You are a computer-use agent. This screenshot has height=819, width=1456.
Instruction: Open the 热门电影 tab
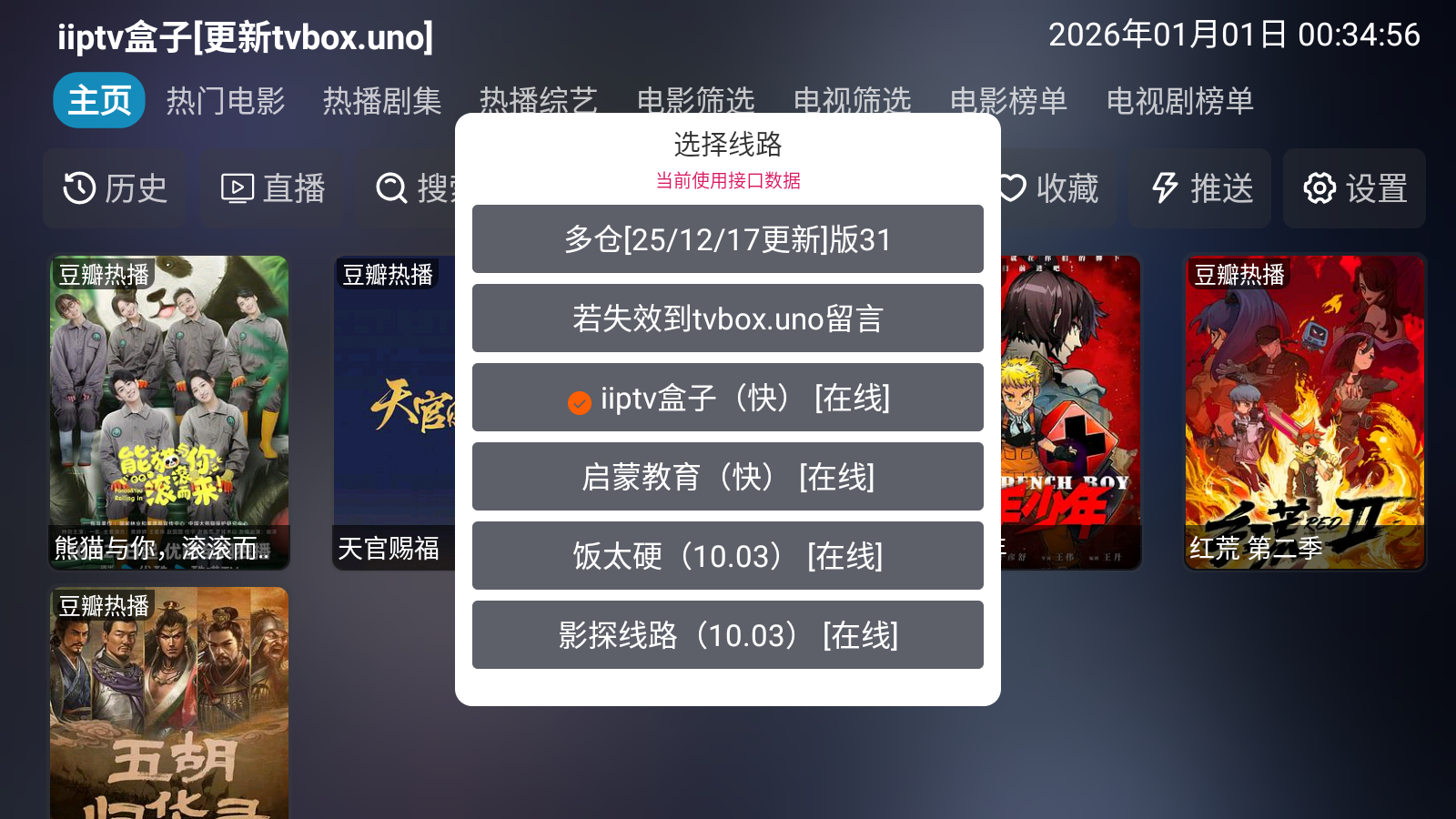(x=225, y=100)
